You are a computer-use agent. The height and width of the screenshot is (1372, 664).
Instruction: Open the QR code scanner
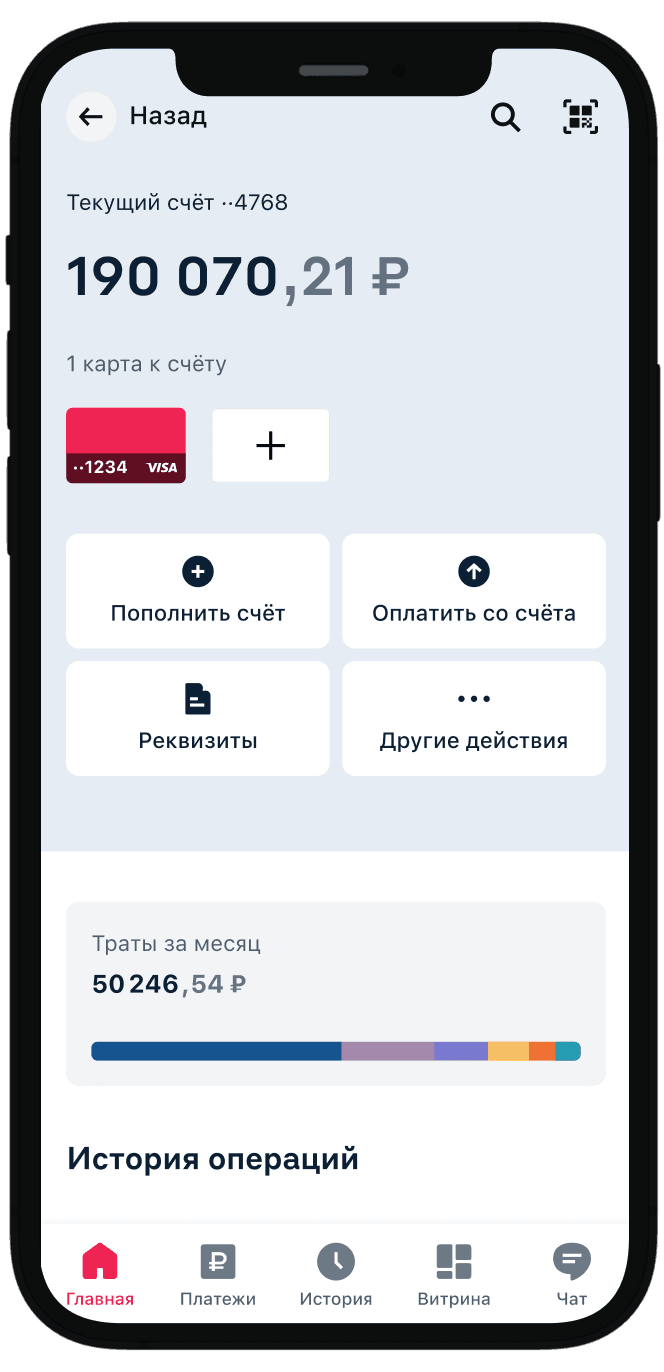[581, 117]
